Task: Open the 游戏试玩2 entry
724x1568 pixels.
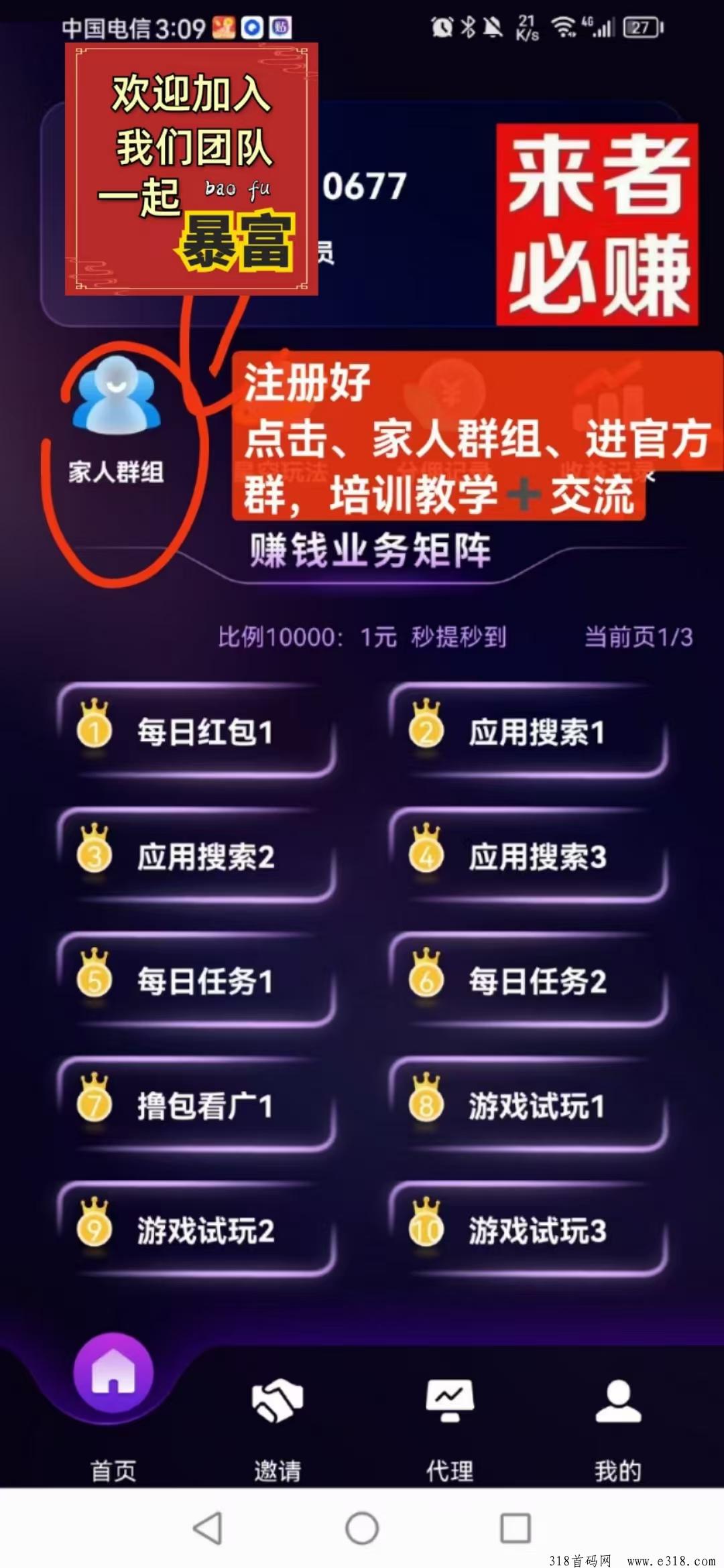Action: click(x=196, y=1230)
